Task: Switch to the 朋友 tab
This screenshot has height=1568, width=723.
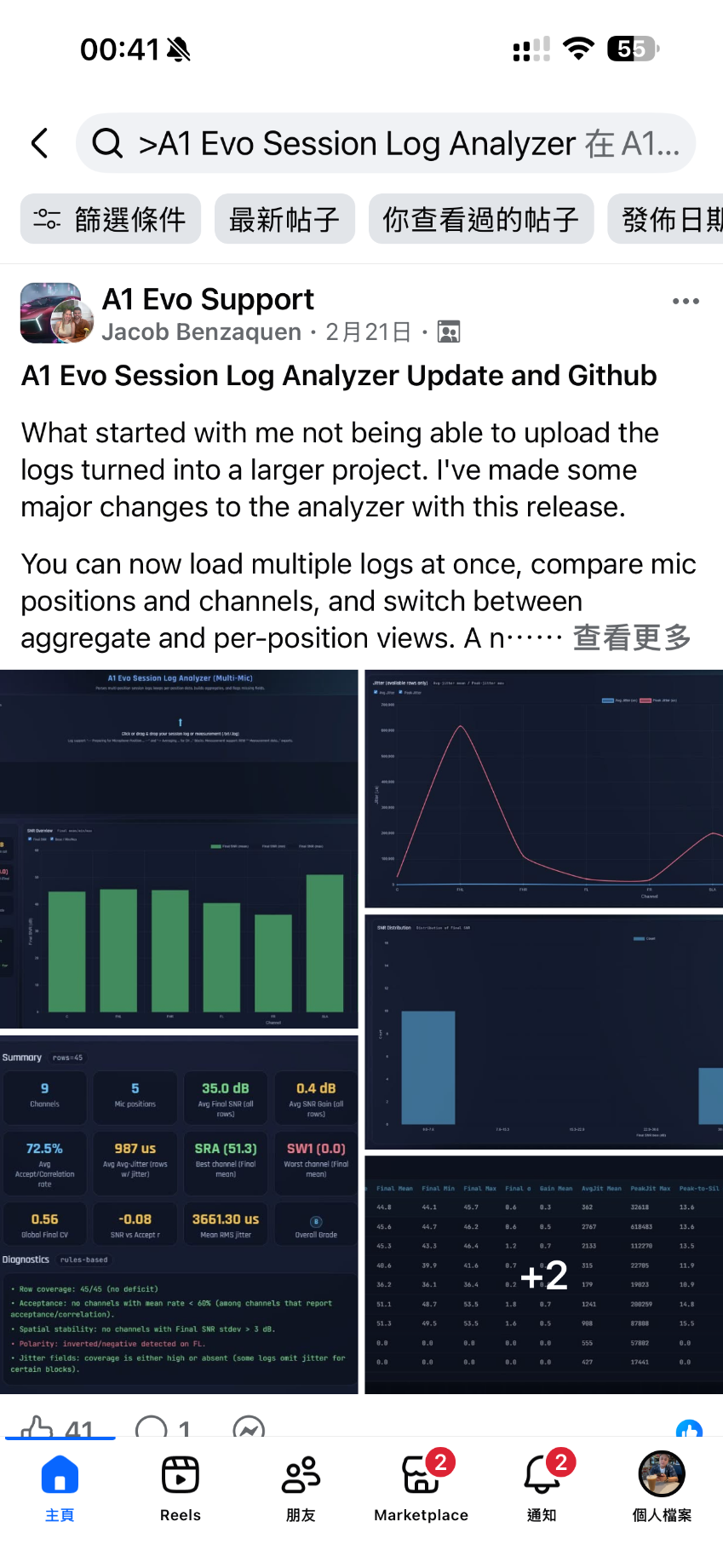Action: 301,1489
